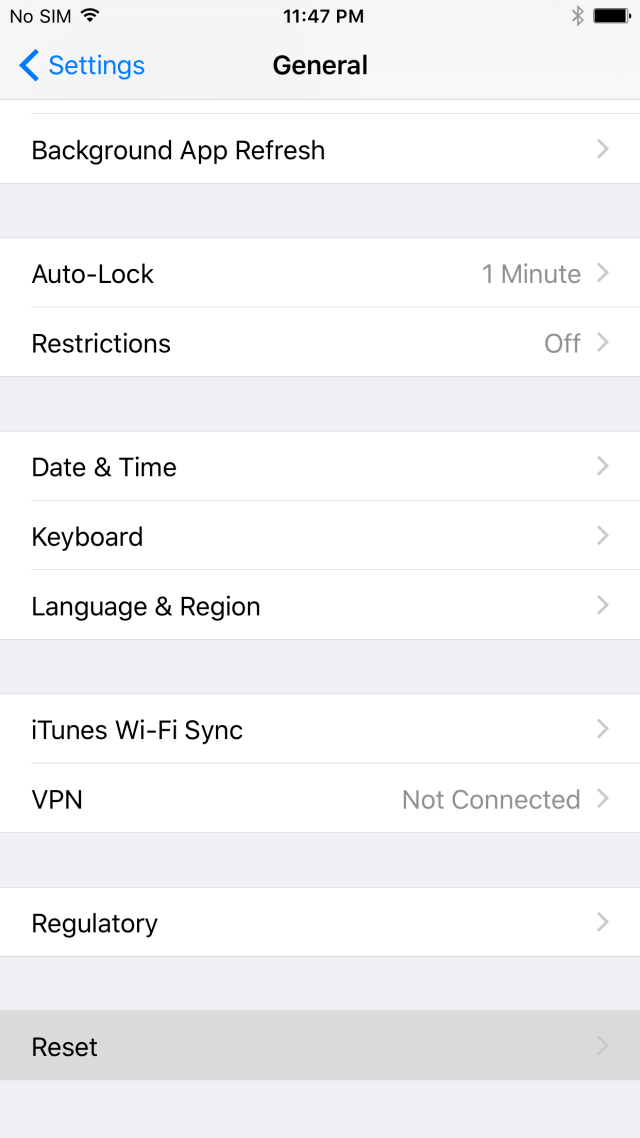This screenshot has height=1138, width=640.
Task: View Regulatory information
Action: point(320,922)
